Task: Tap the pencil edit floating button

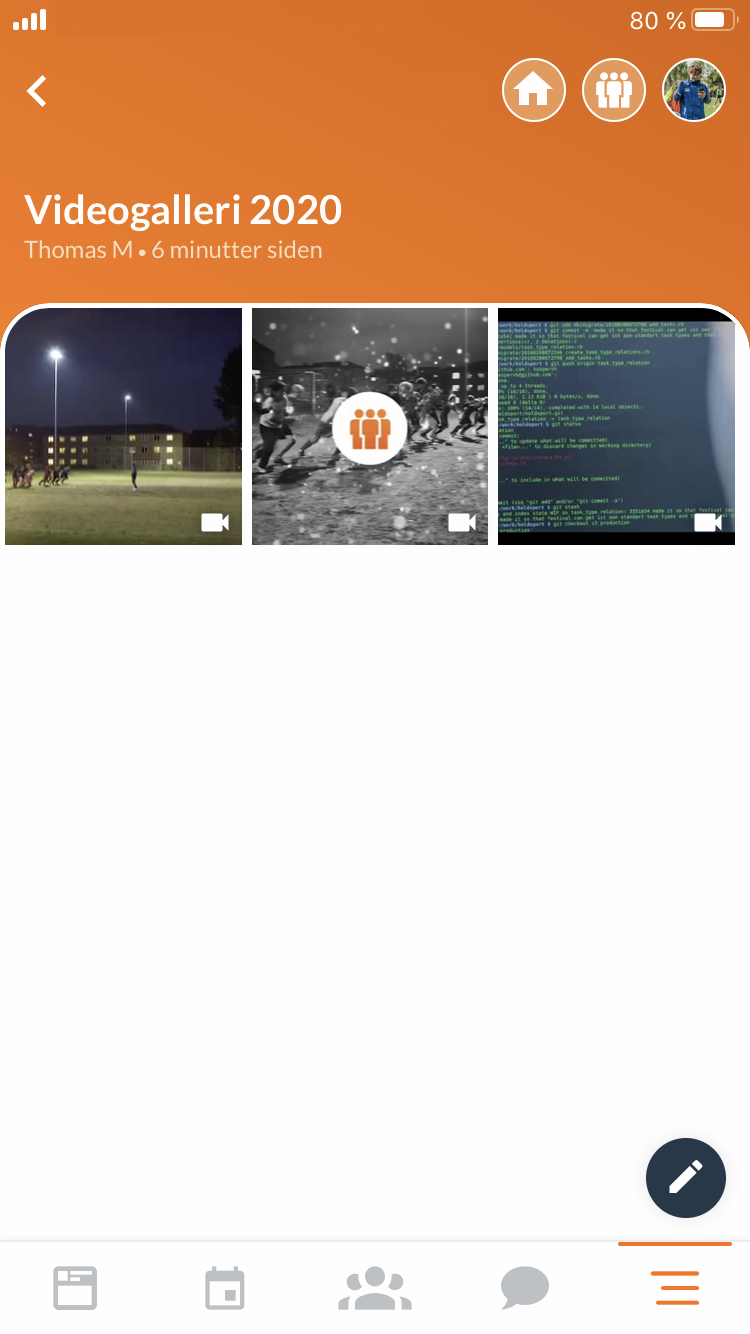Action: click(x=685, y=1178)
